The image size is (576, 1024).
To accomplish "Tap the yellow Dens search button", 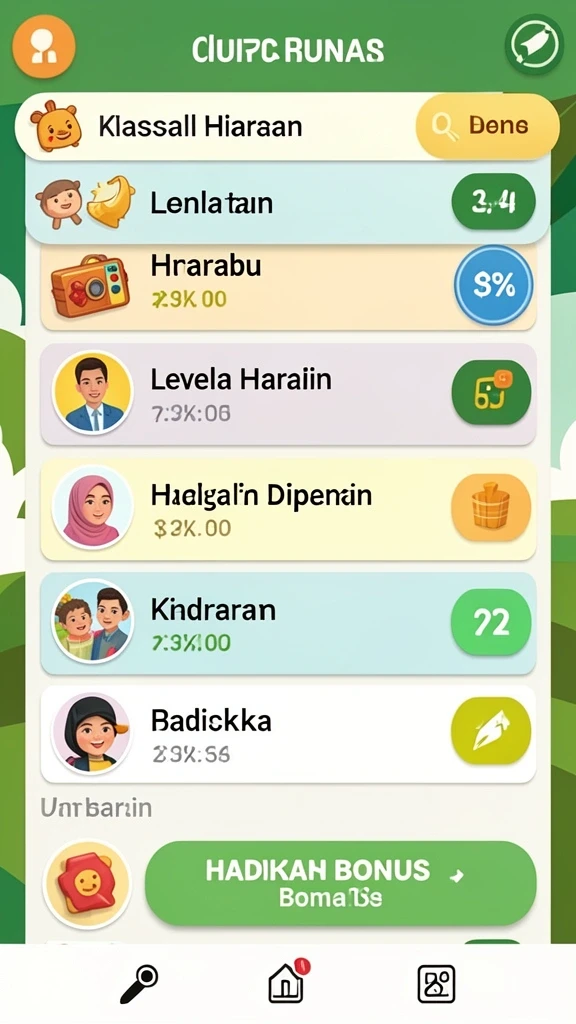I will click(487, 126).
